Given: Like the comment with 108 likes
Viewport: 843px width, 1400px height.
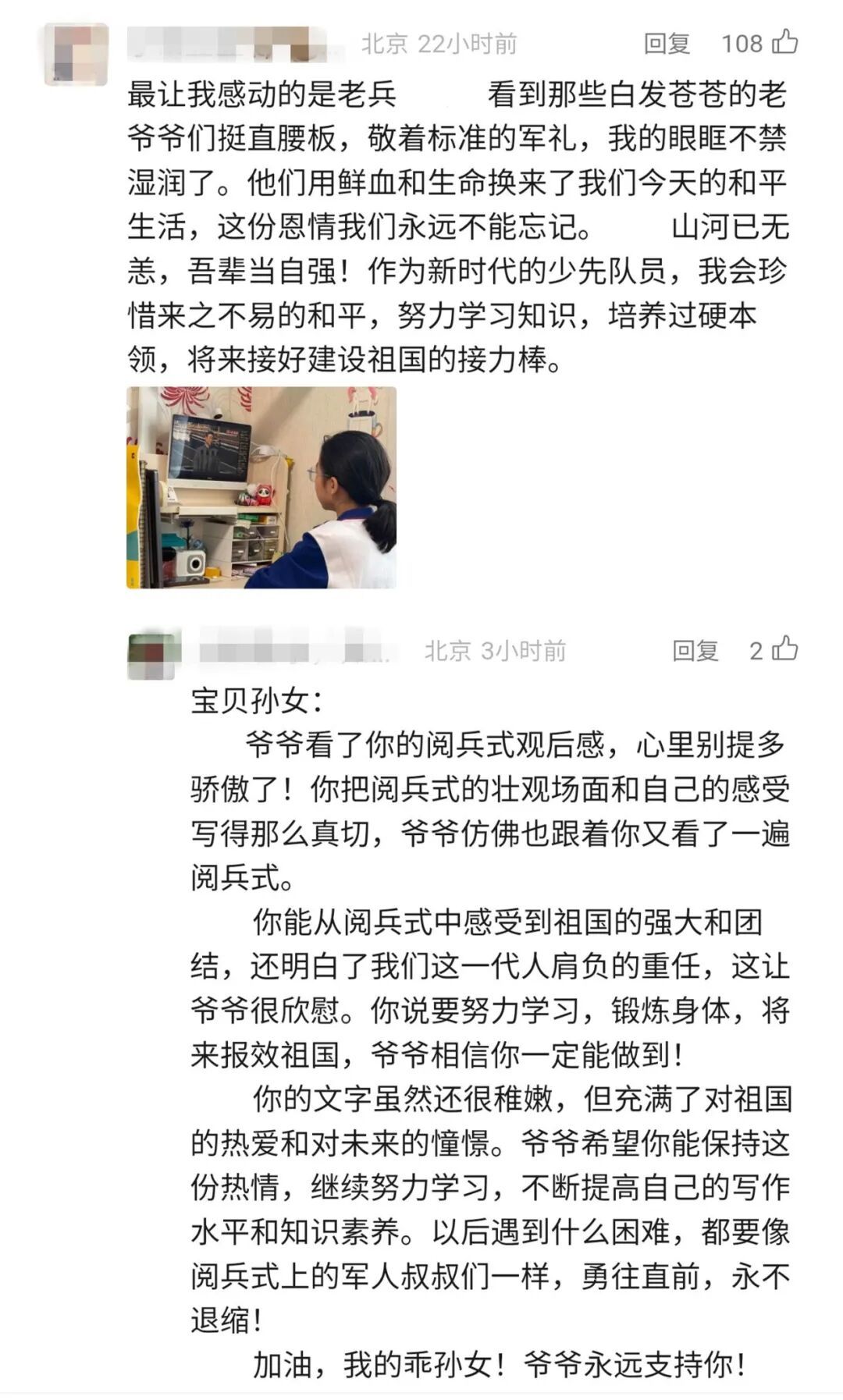Looking at the screenshot, I should 784,42.
